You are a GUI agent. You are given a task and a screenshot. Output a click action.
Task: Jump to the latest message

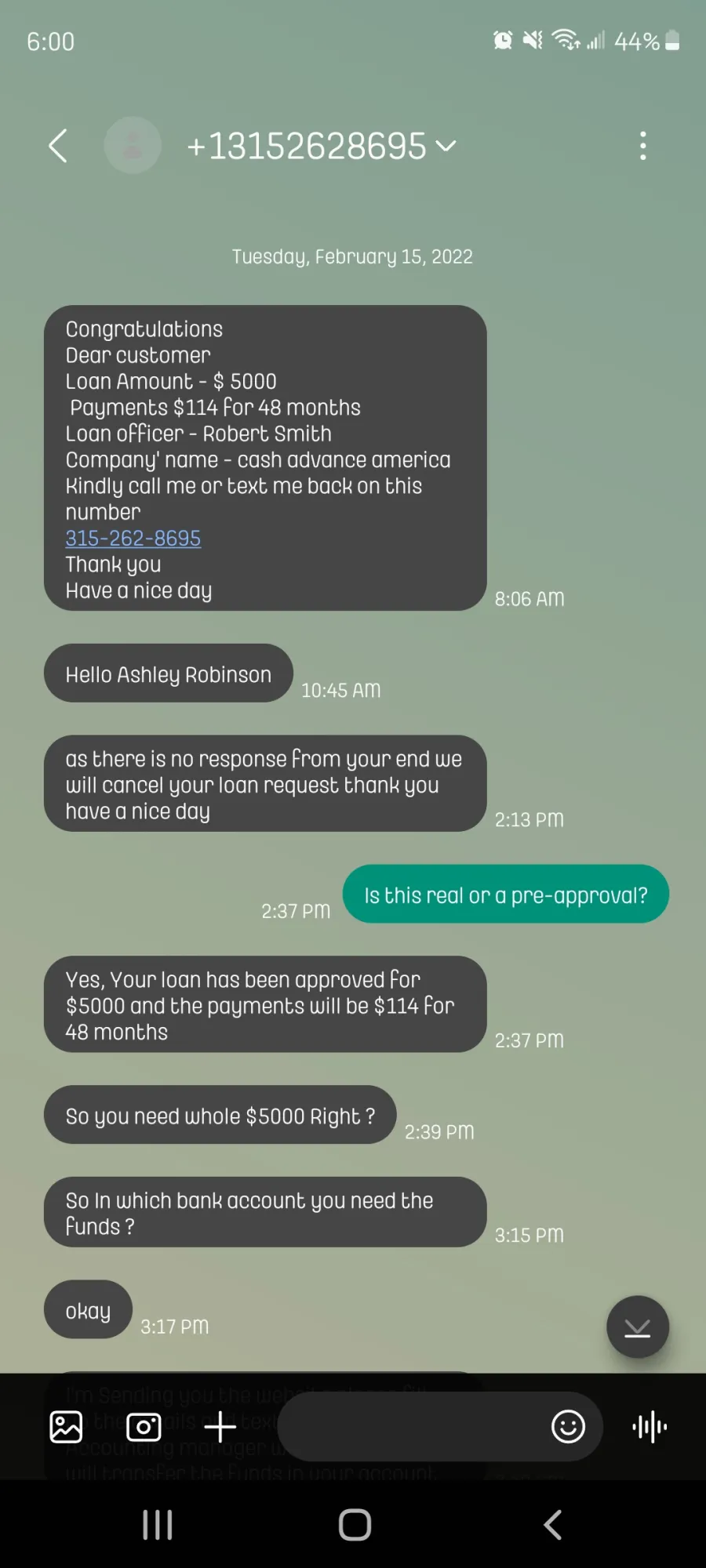(638, 1327)
